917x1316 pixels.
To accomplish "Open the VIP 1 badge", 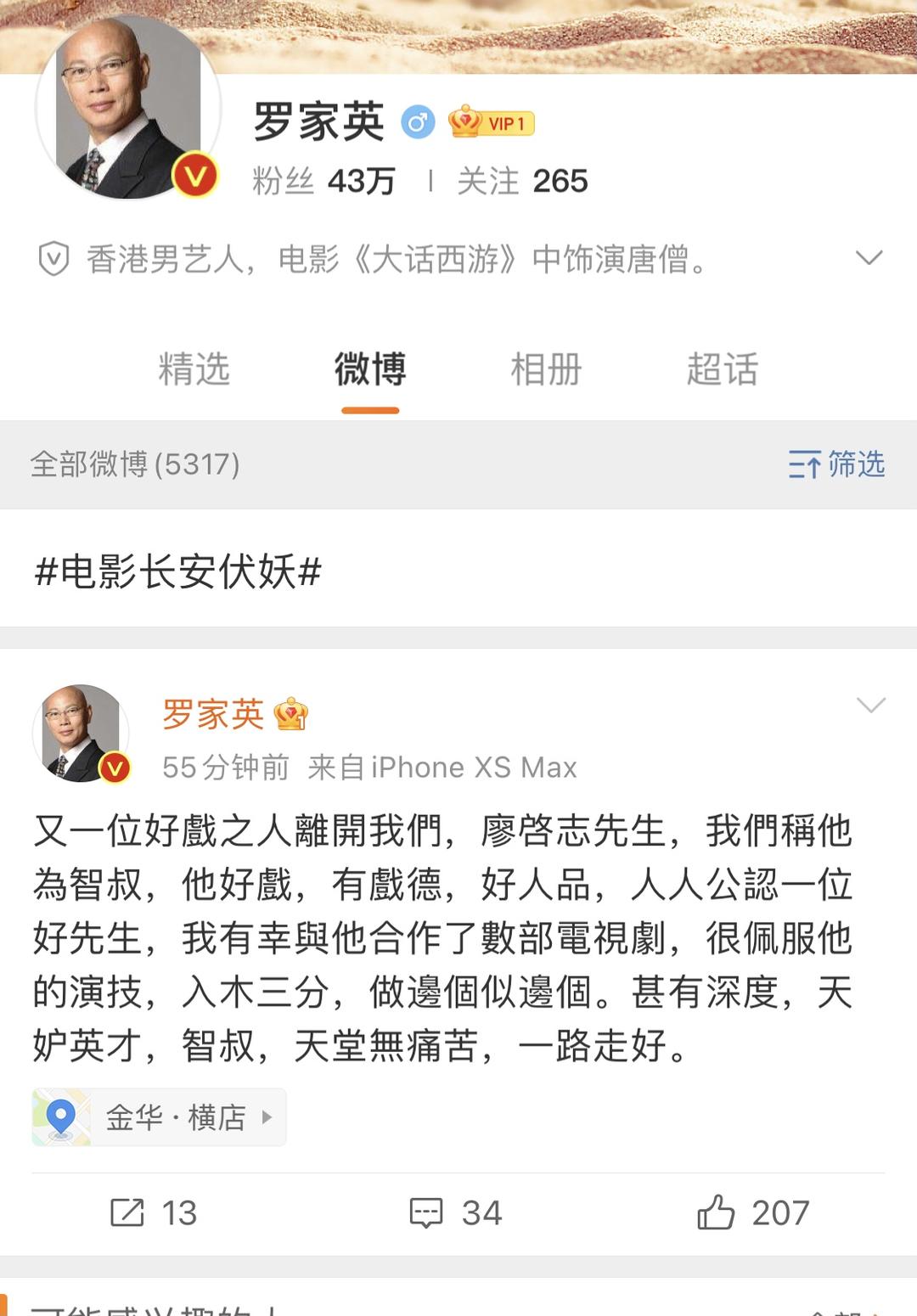I will pos(492,123).
